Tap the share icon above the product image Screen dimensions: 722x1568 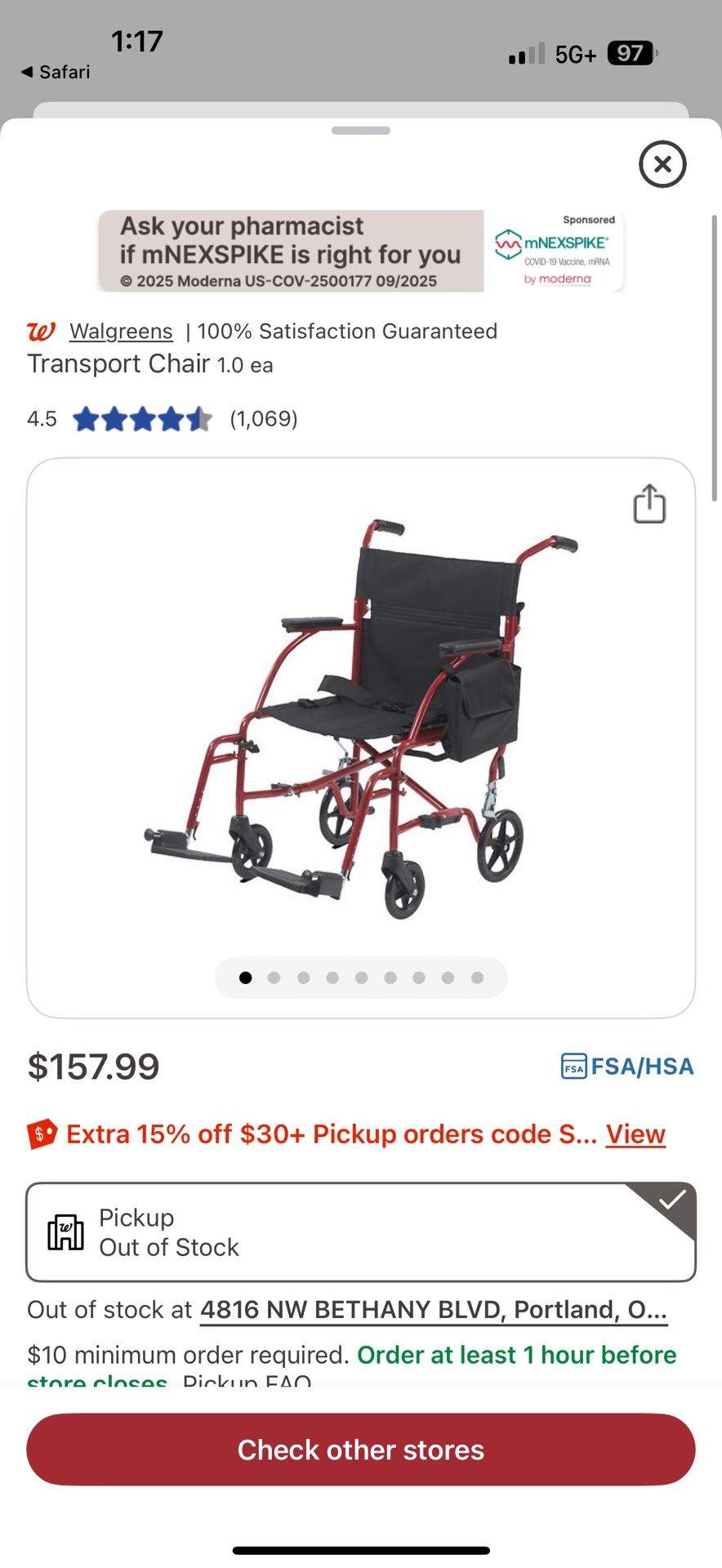coord(648,503)
